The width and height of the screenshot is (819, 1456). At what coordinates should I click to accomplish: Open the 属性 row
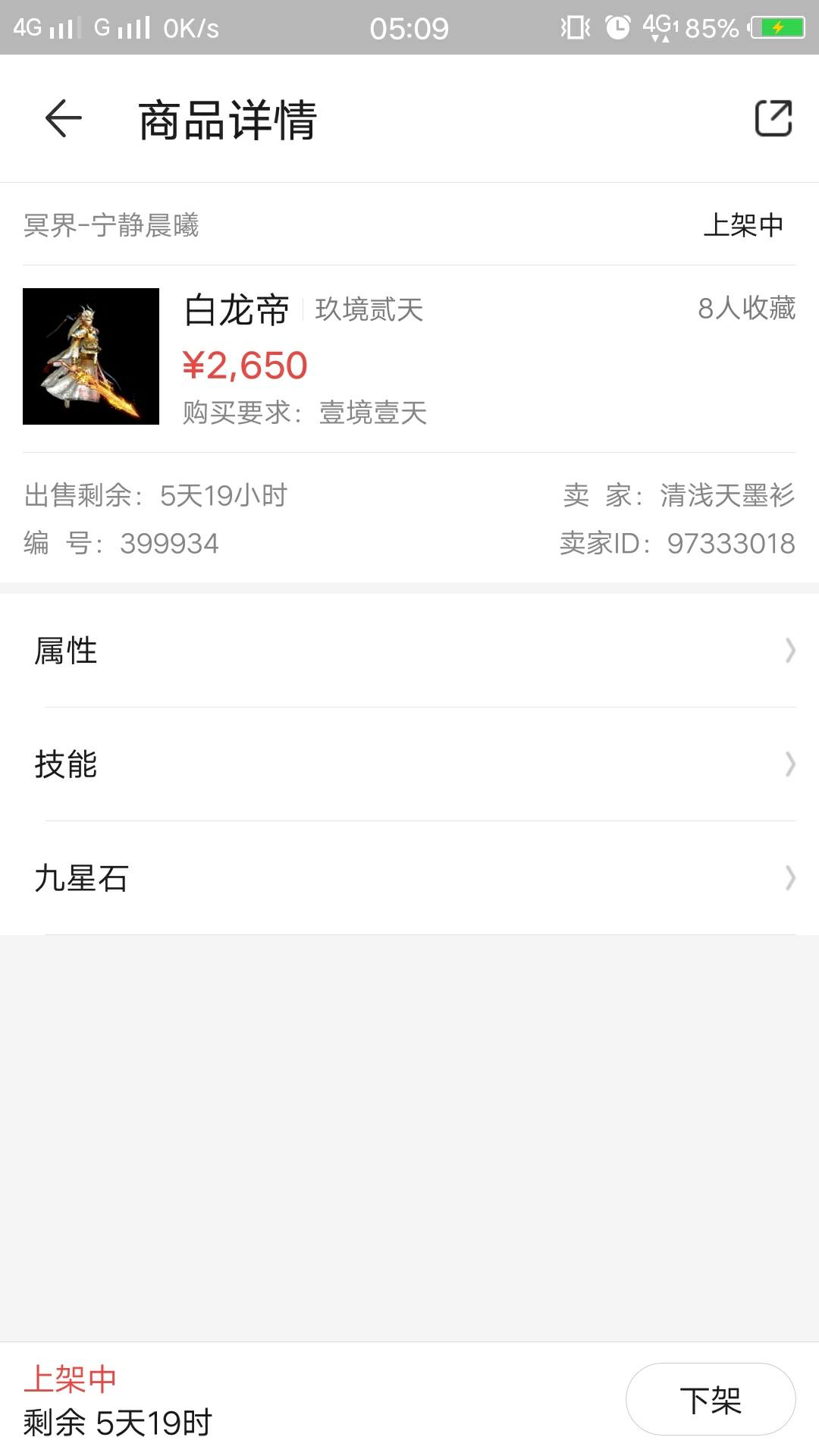[409, 651]
